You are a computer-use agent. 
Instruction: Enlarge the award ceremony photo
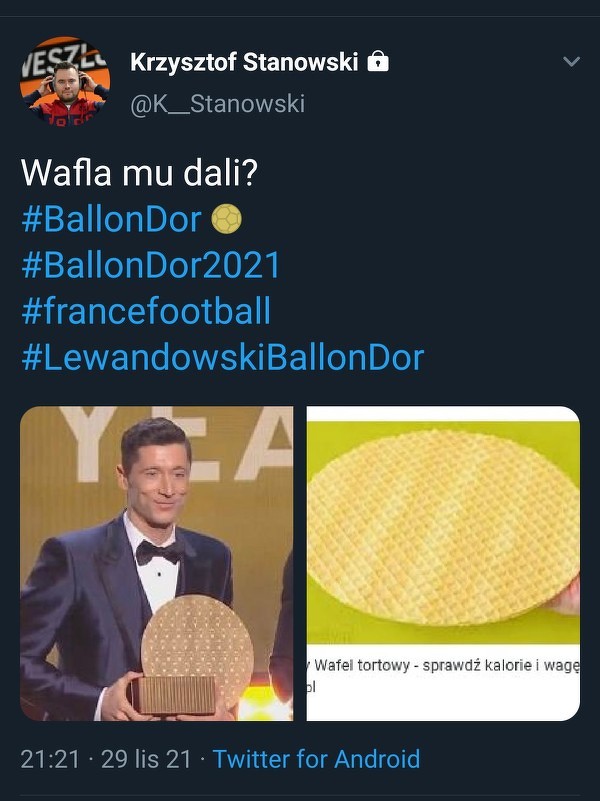[x=156, y=563]
